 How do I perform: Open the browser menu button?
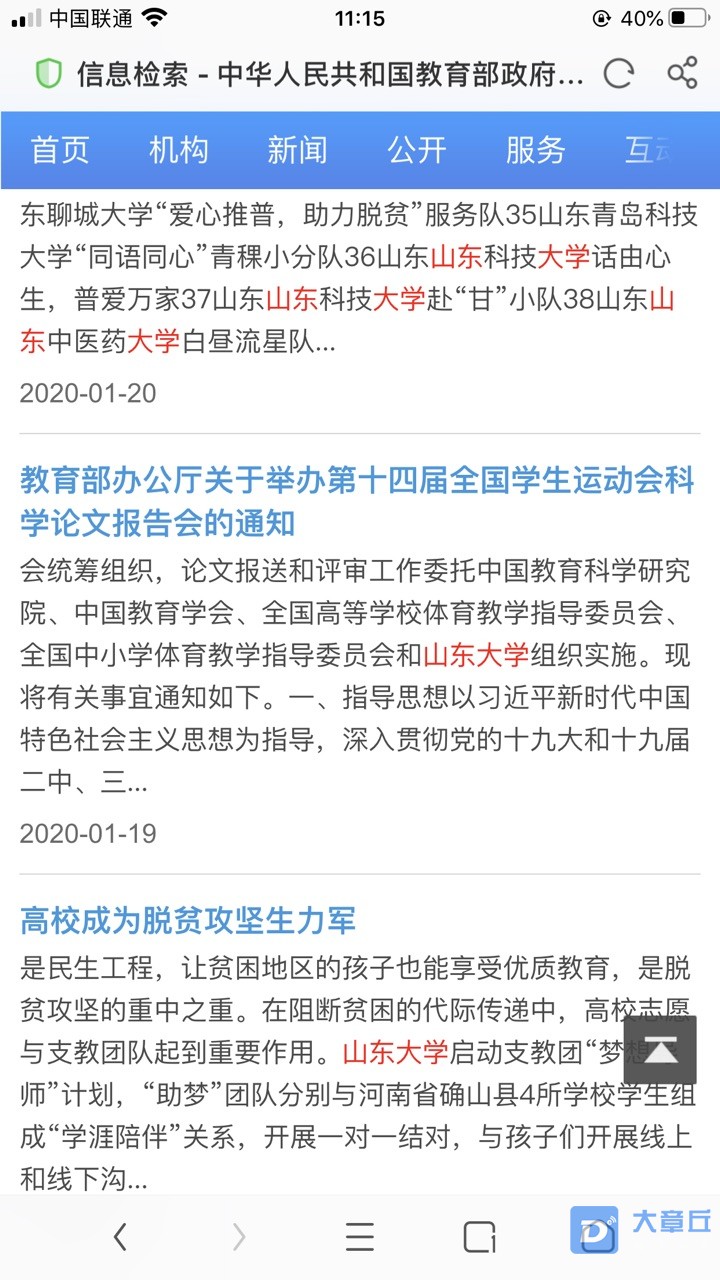point(359,1238)
